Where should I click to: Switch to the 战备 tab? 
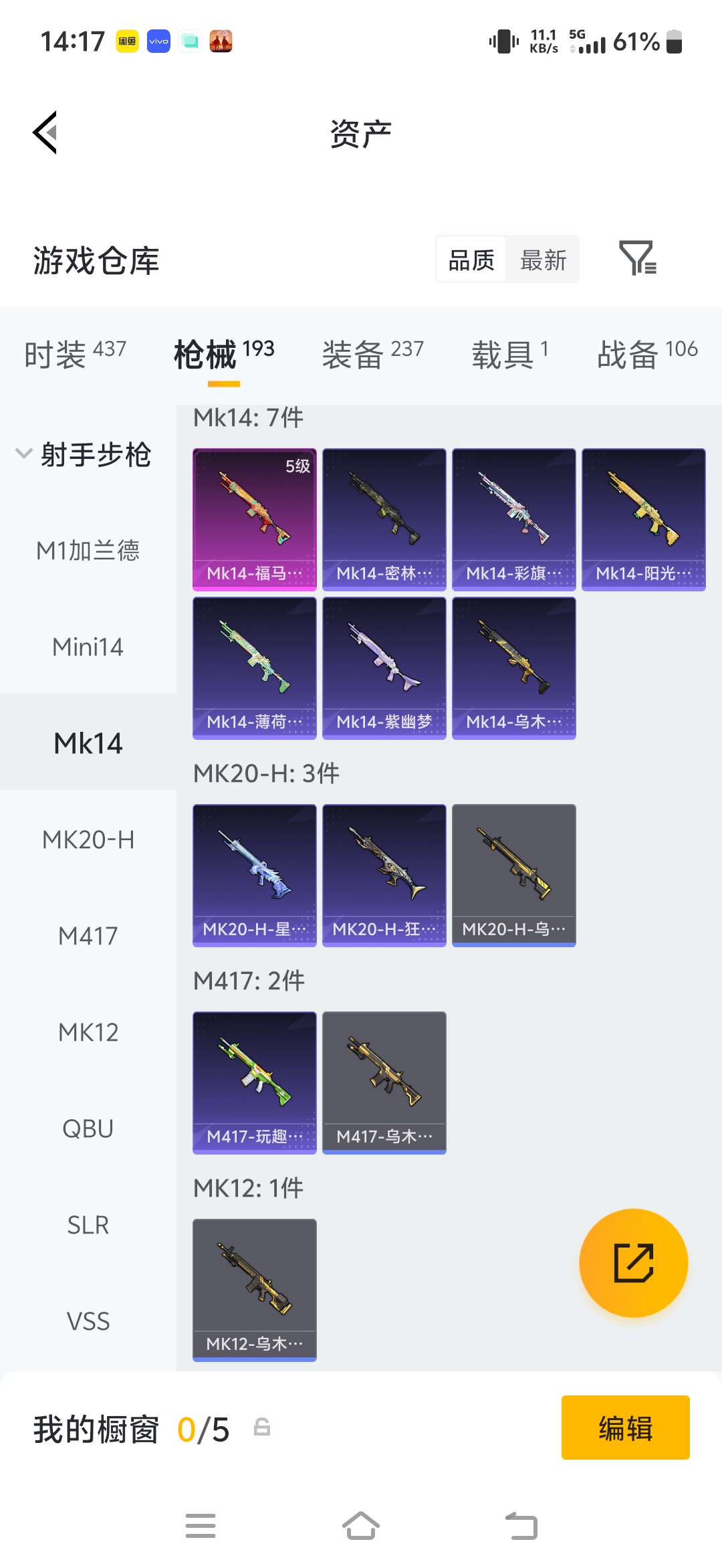tap(648, 353)
